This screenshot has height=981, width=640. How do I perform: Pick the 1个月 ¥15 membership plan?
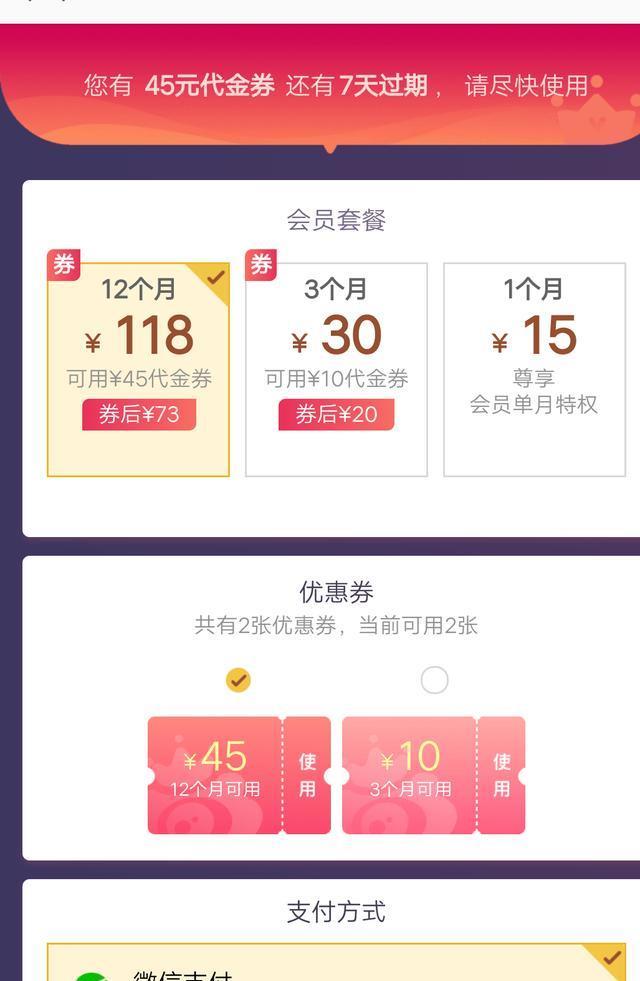point(534,369)
